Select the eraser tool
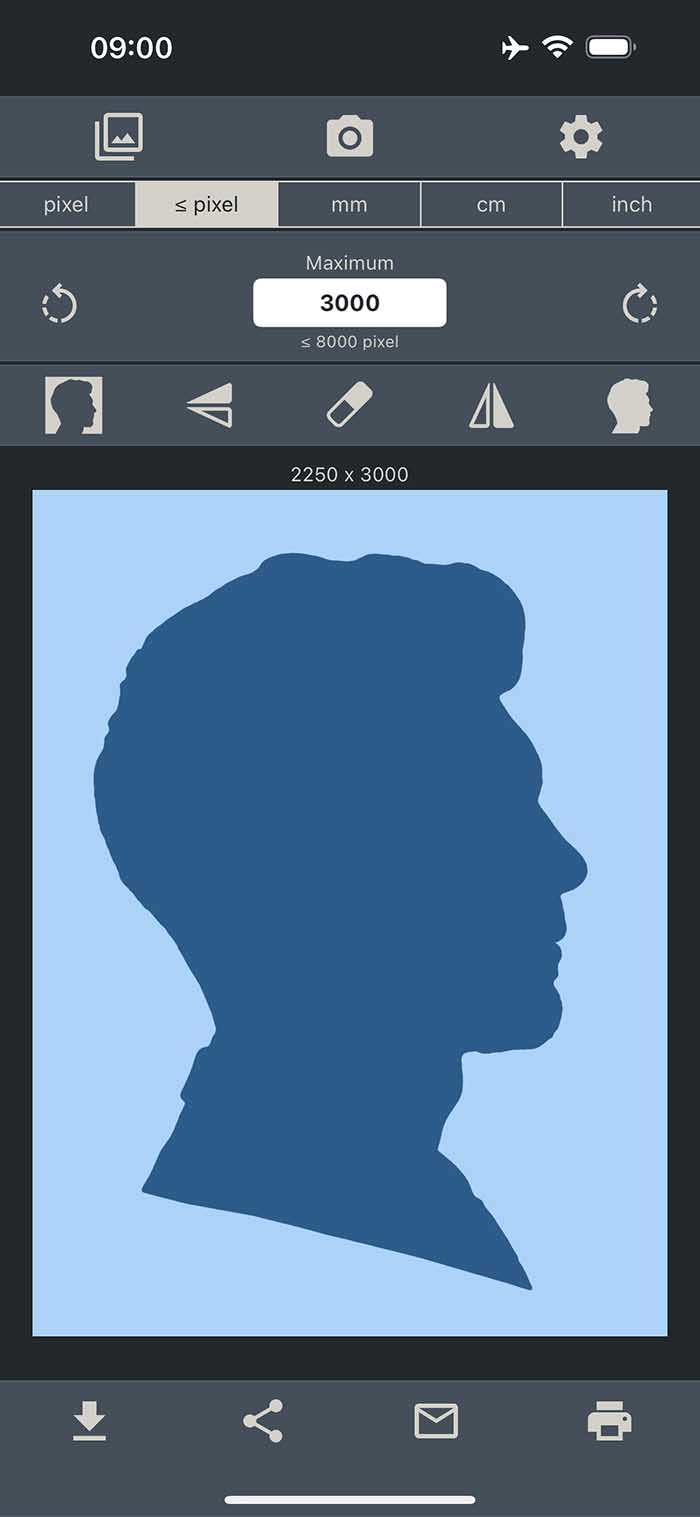Image resolution: width=700 pixels, height=1517 pixels. tap(350, 405)
